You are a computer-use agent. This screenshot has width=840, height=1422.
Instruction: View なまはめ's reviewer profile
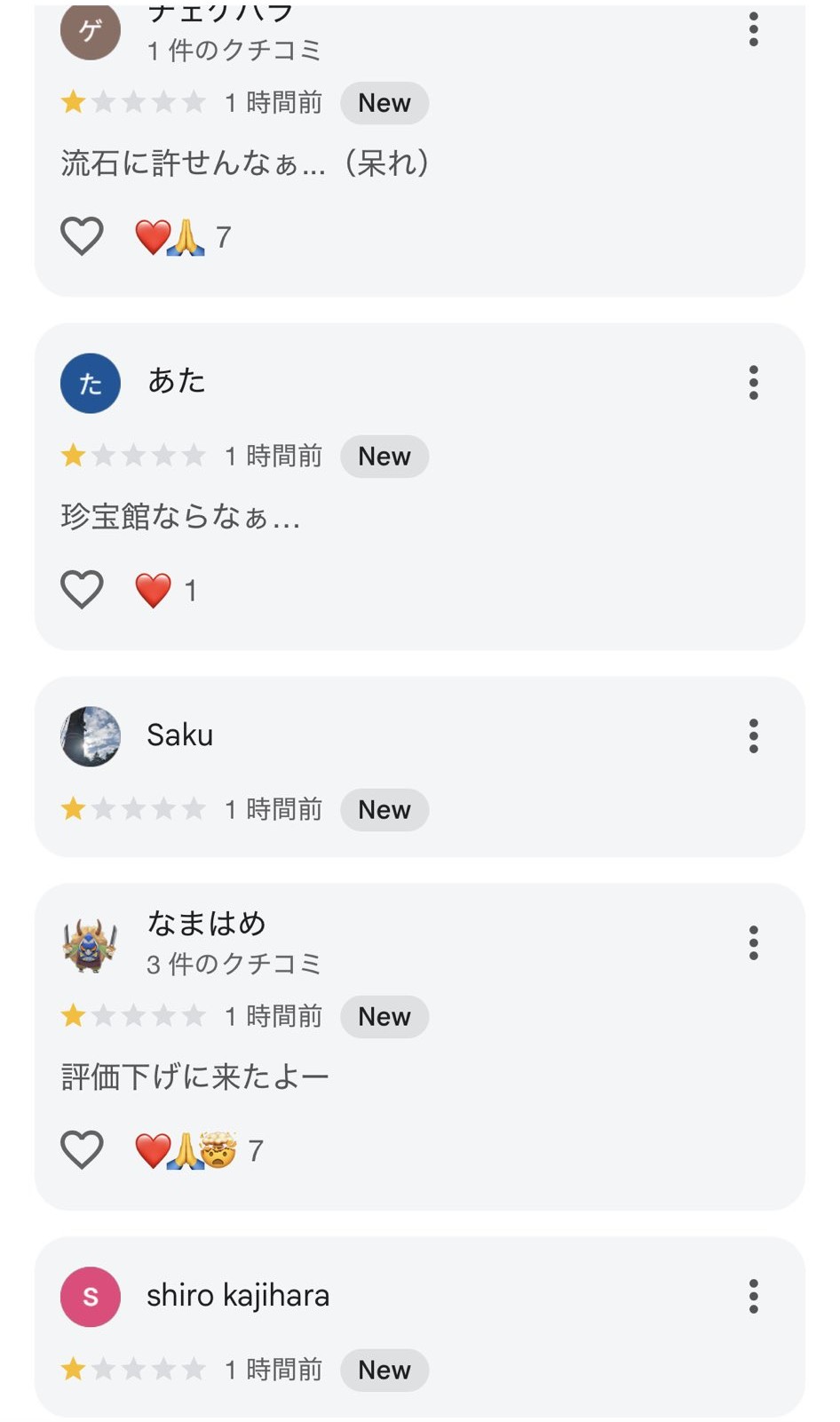pyautogui.click(x=91, y=943)
